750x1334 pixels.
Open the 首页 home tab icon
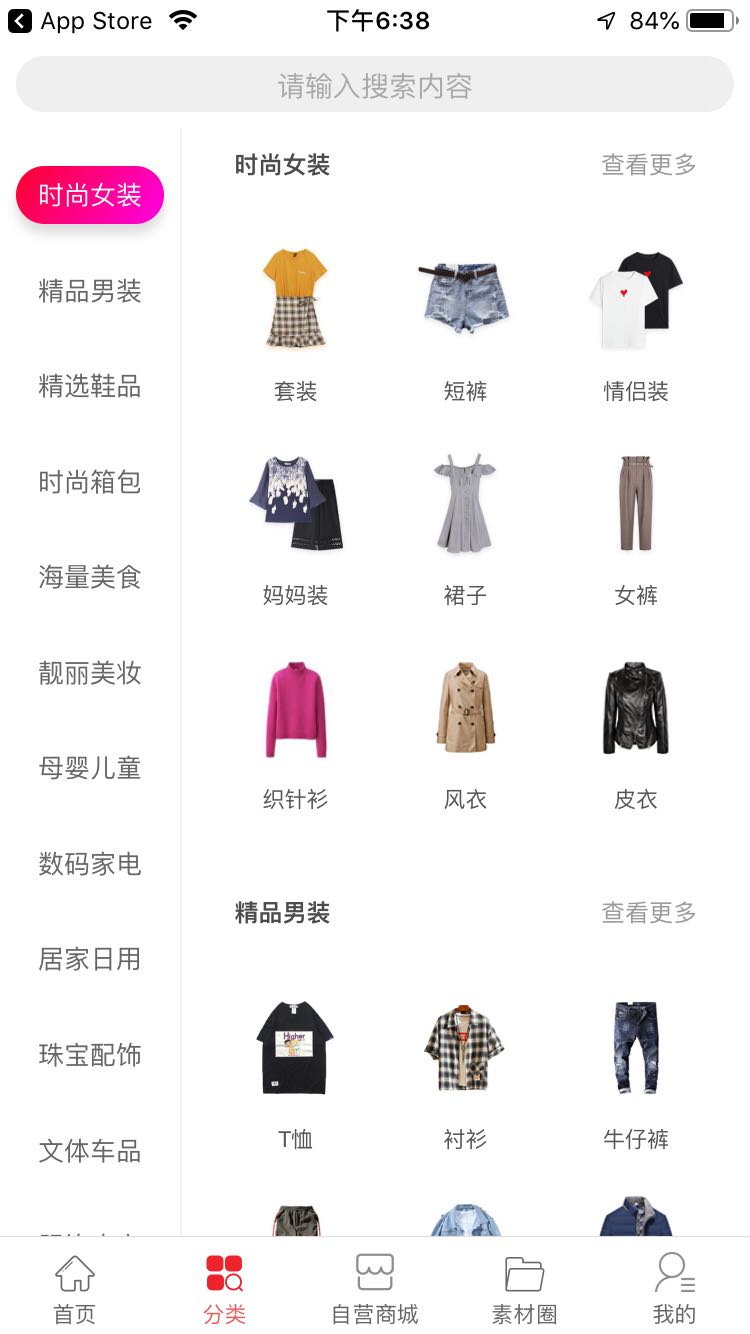click(x=74, y=1274)
